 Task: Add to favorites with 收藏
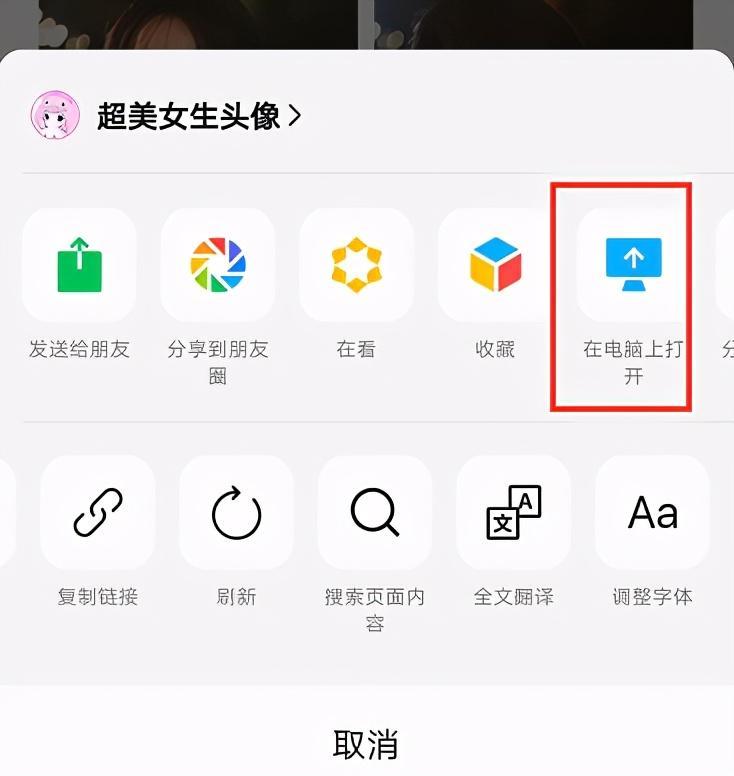click(495, 265)
